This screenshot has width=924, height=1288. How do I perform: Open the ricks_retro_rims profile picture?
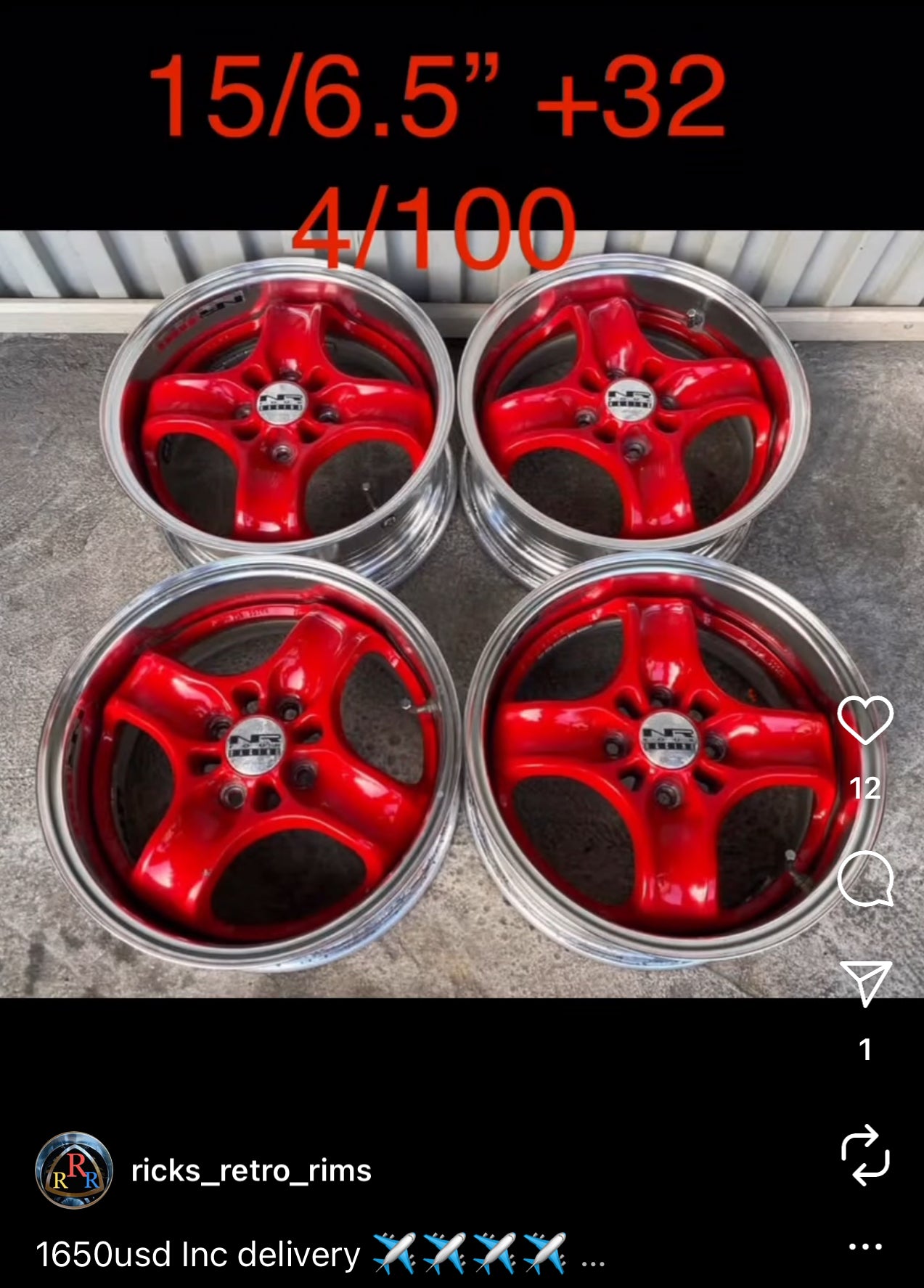coord(74,1170)
